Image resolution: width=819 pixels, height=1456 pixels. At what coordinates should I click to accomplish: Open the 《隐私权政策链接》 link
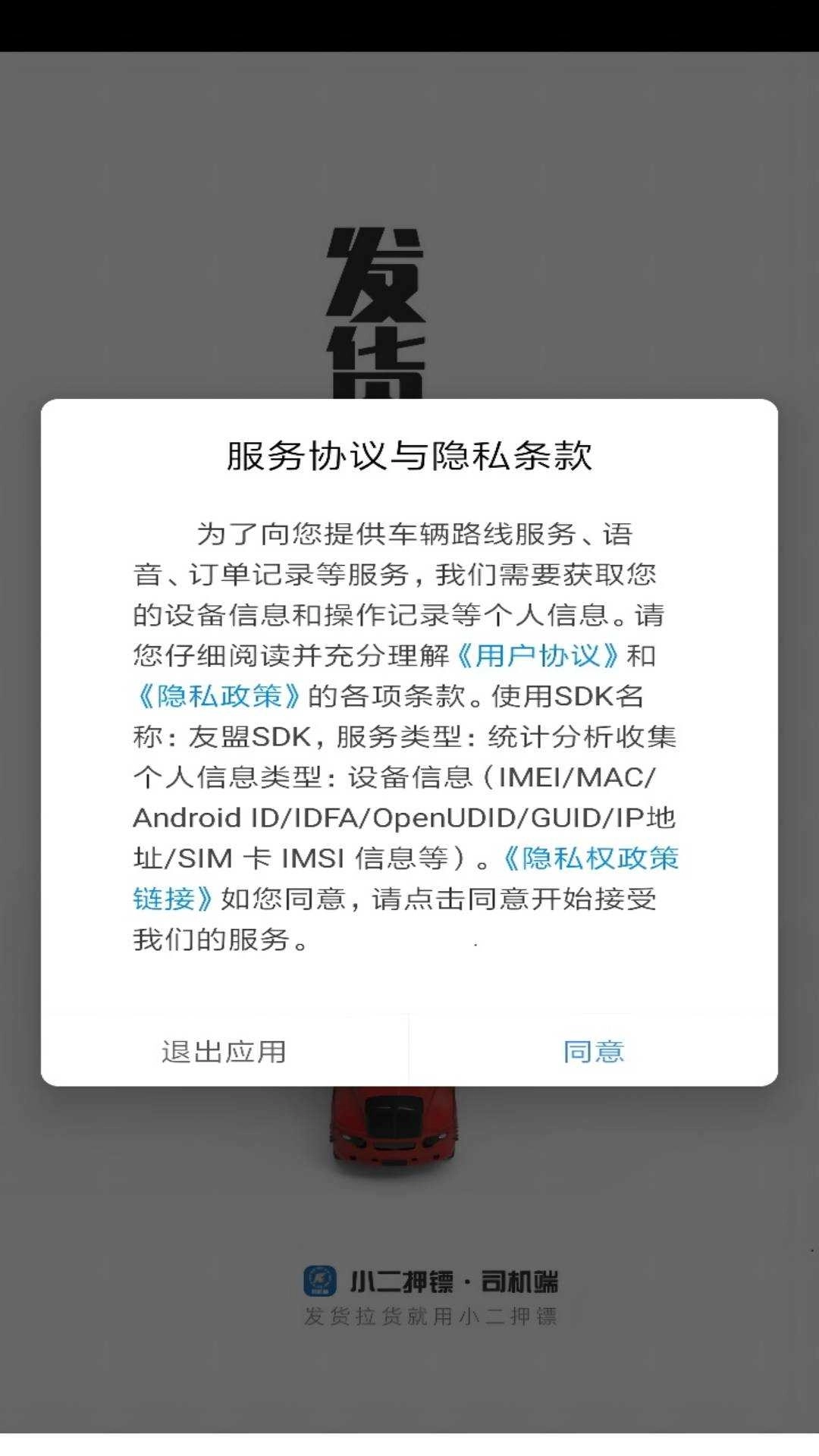[591, 858]
